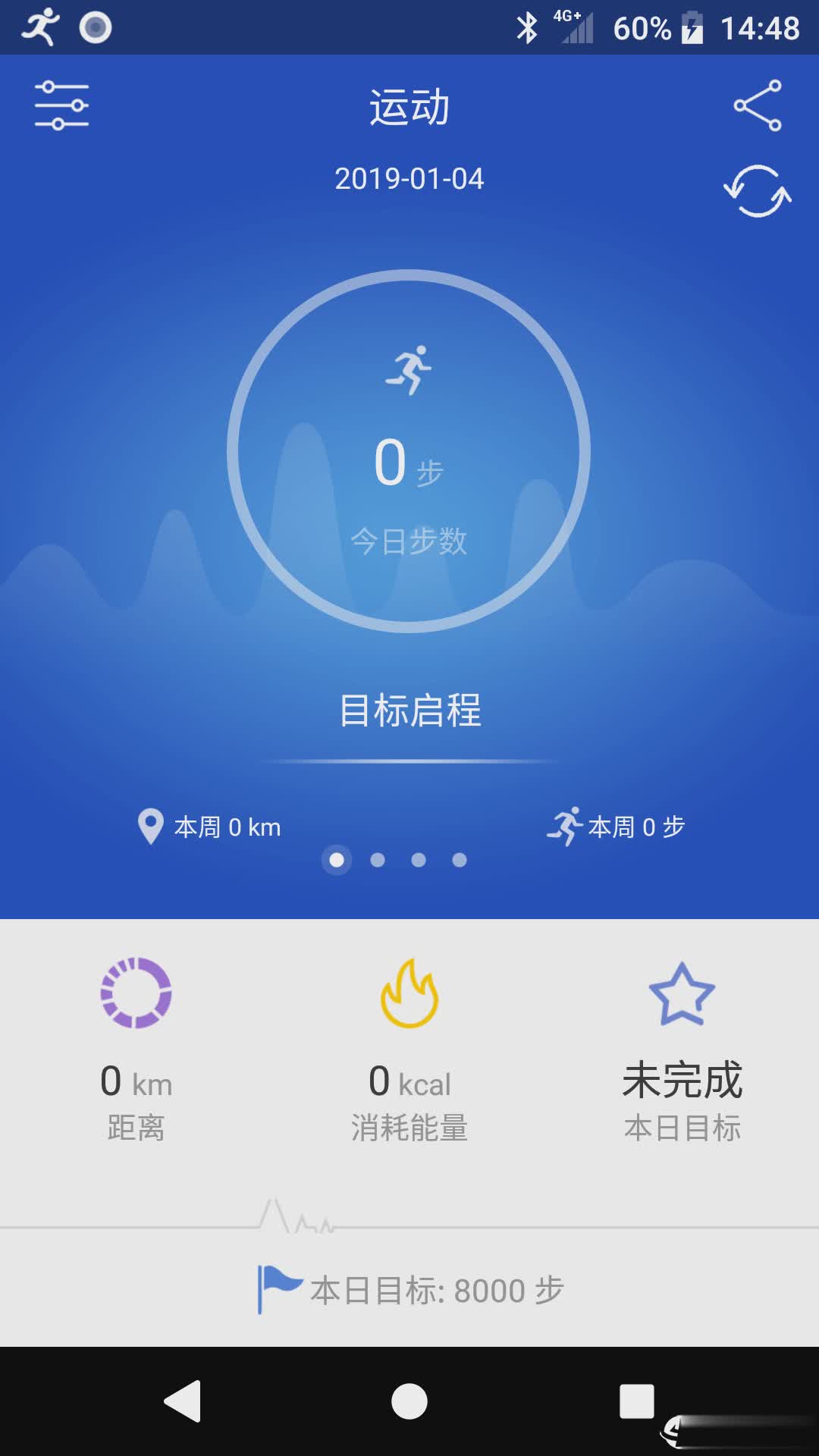Tap the date 2019-01-04 to change day
Viewport: 819px width, 1456px height.
tap(409, 180)
